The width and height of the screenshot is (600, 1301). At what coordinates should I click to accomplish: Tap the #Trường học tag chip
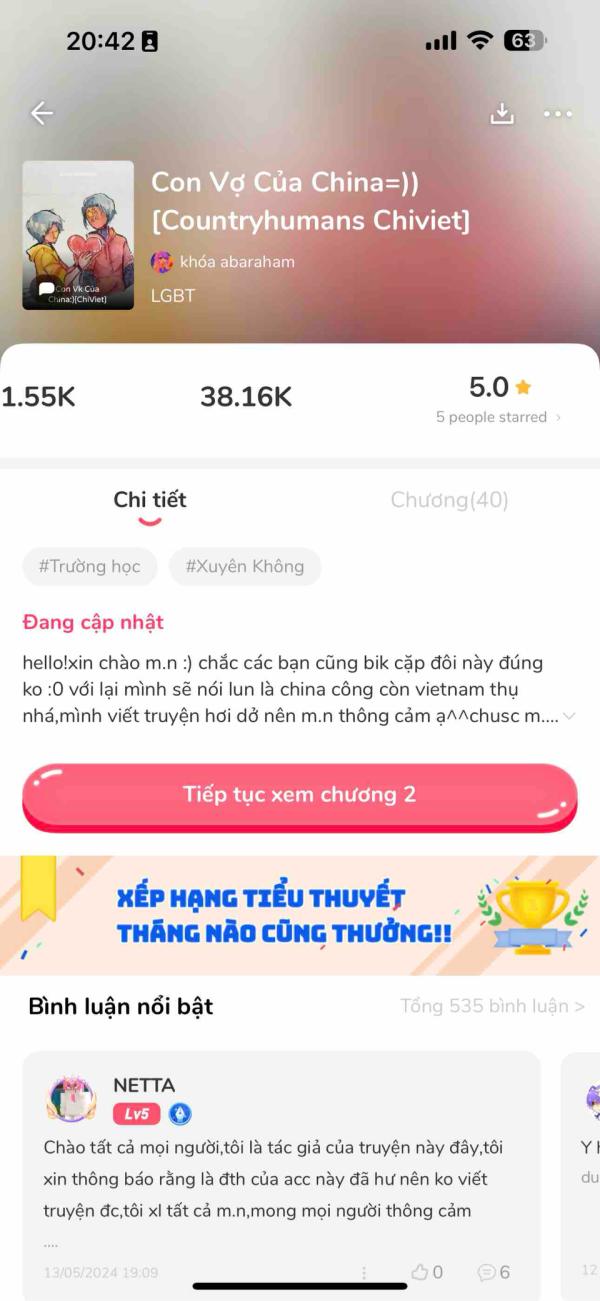pos(90,566)
